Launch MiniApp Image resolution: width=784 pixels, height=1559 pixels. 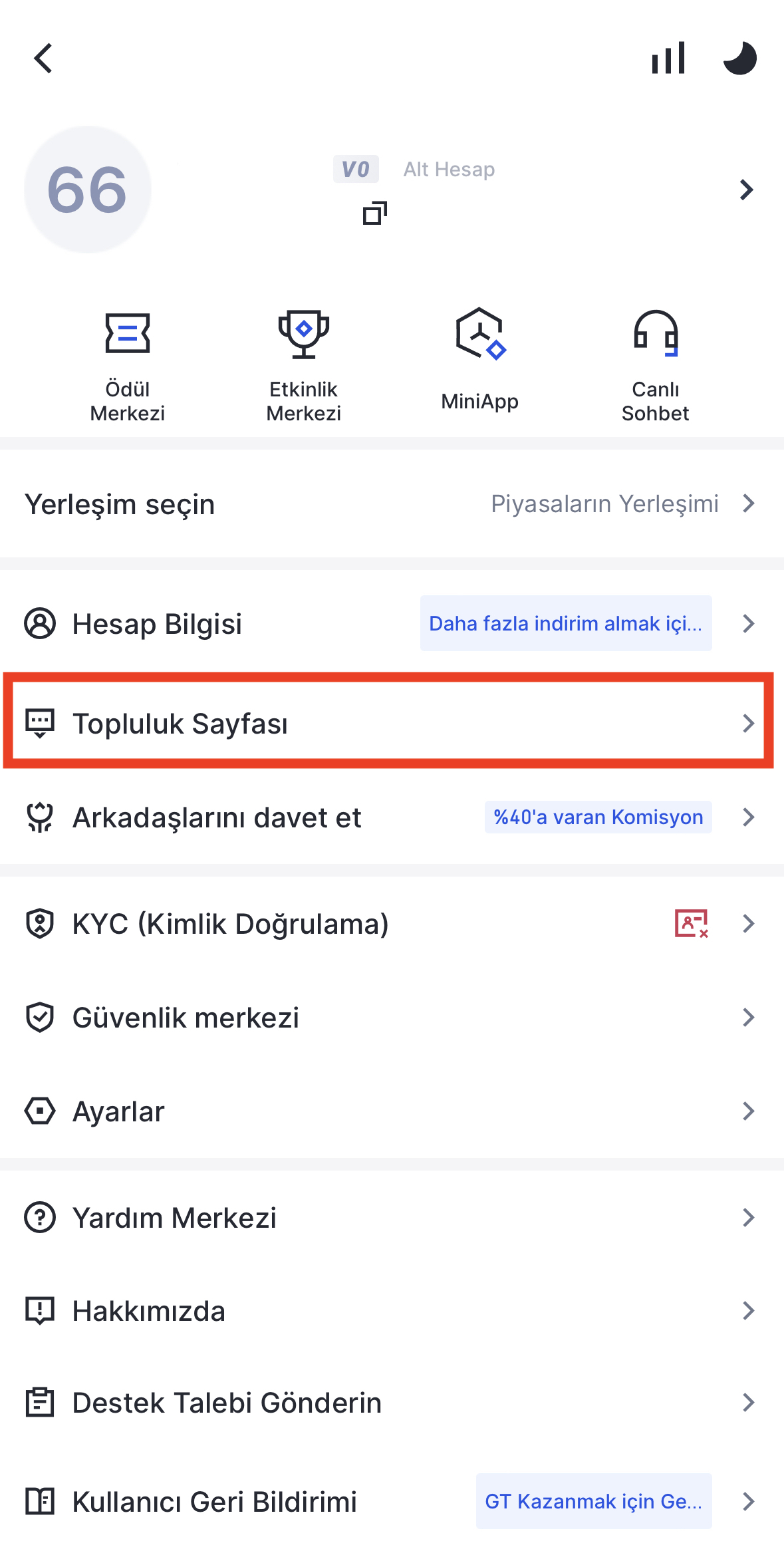479,359
